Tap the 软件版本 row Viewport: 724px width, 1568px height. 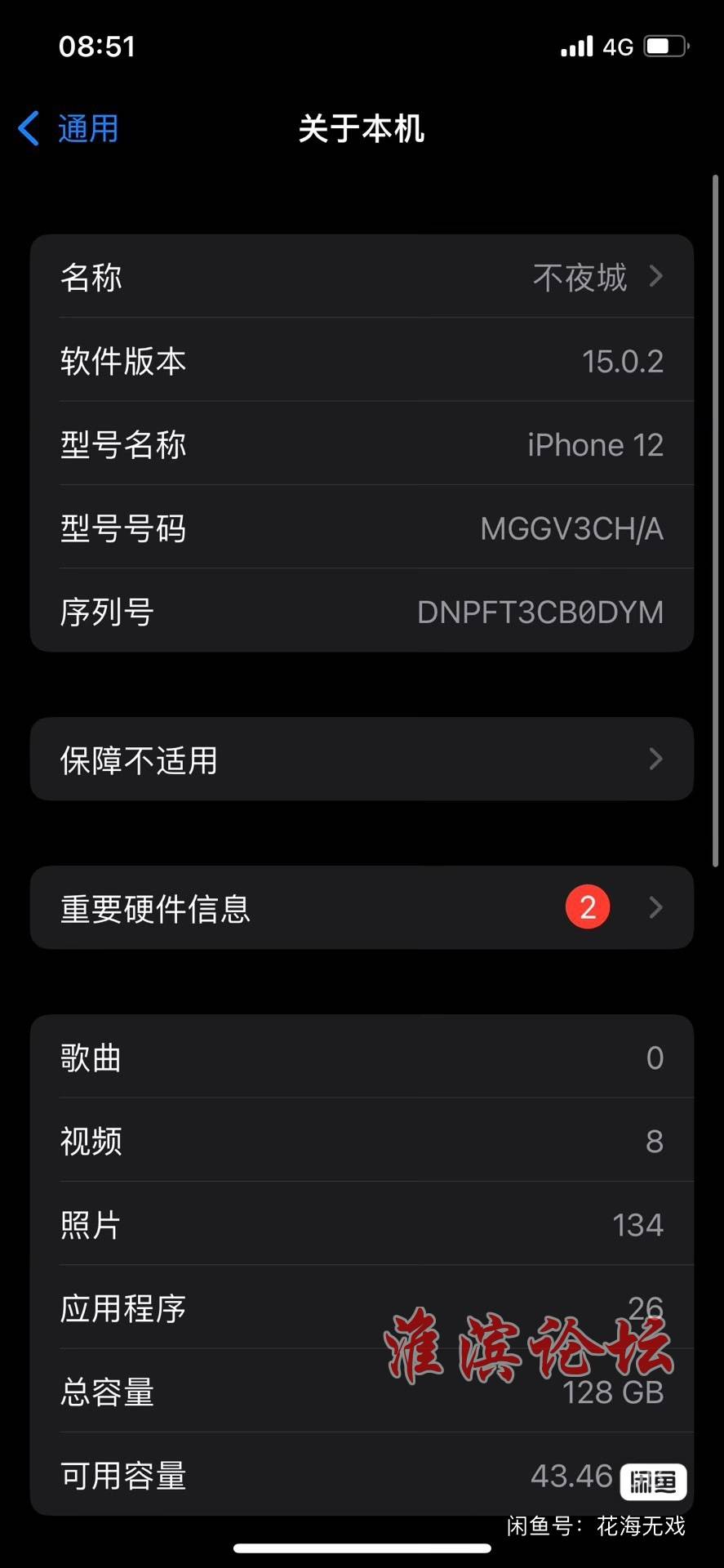[x=362, y=361]
